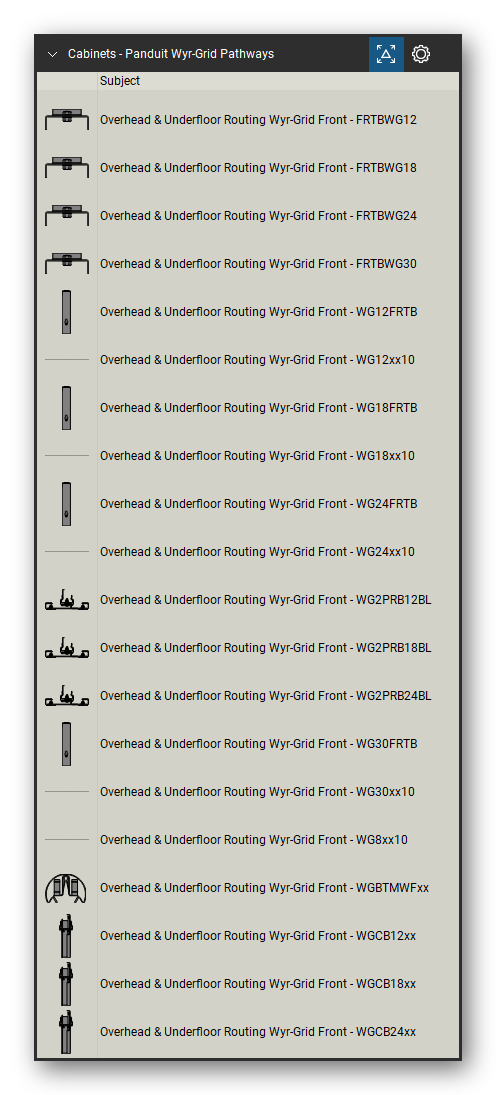Pick the FRTBWG24 symbol row
The height and width of the screenshot is (1095, 496).
[x=248, y=216]
